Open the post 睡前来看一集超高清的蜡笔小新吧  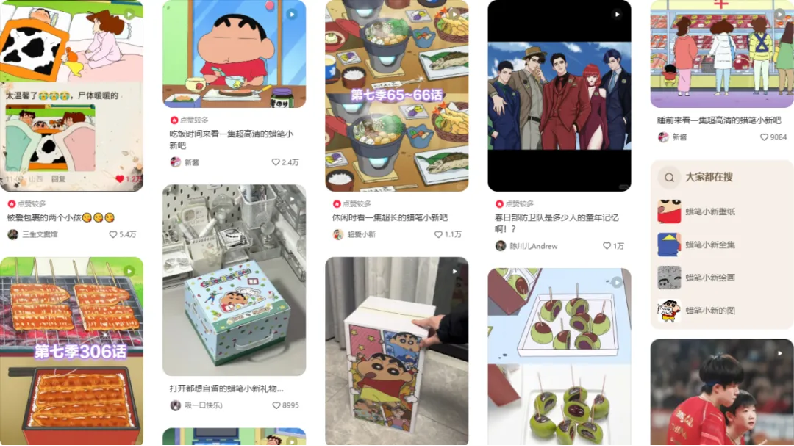coord(720,118)
